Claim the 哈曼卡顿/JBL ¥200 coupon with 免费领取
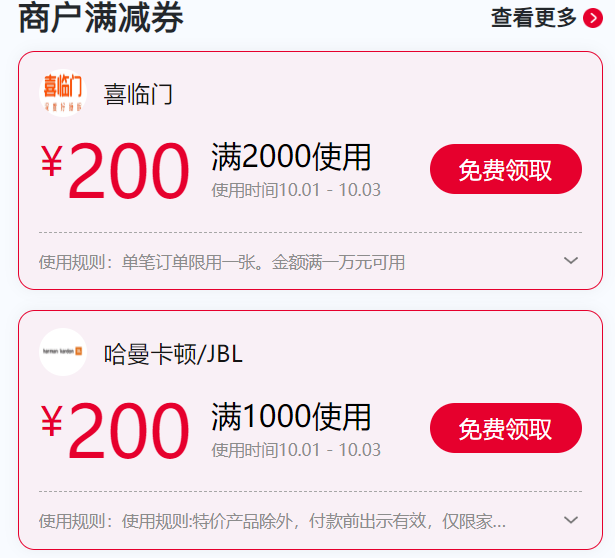Image resolution: width=615 pixels, height=558 pixels. (505, 429)
